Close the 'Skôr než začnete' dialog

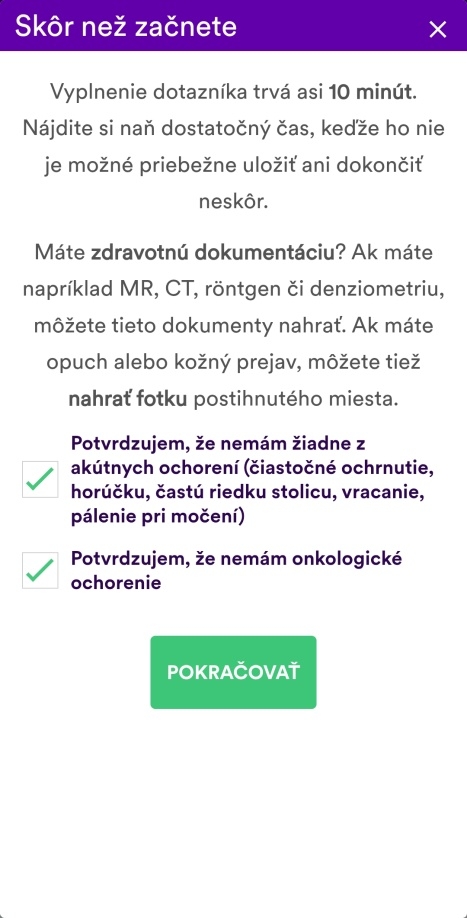click(x=438, y=29)
